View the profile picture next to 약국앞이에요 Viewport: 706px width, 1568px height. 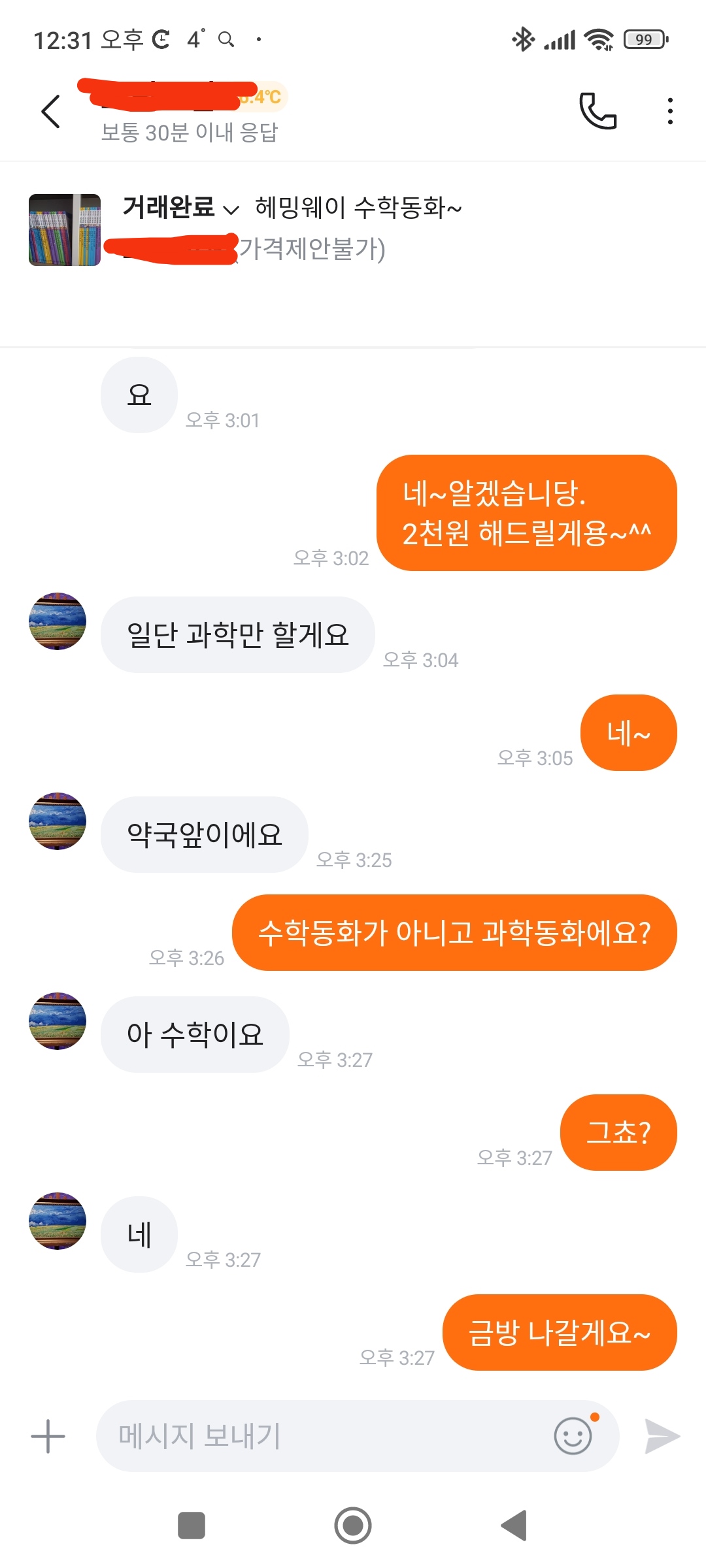click(x=58, y=821)
